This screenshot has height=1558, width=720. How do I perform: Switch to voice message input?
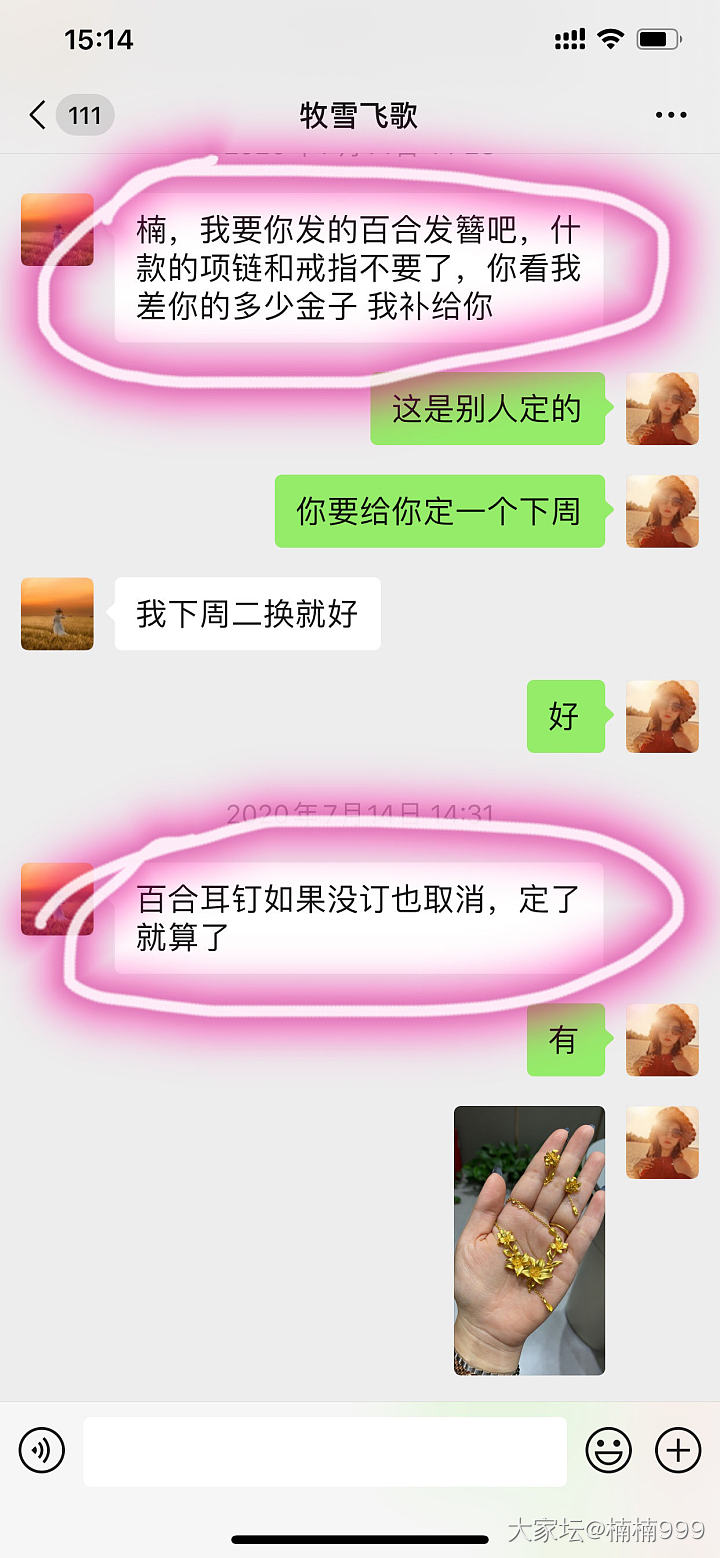[x=41, y=1450]
